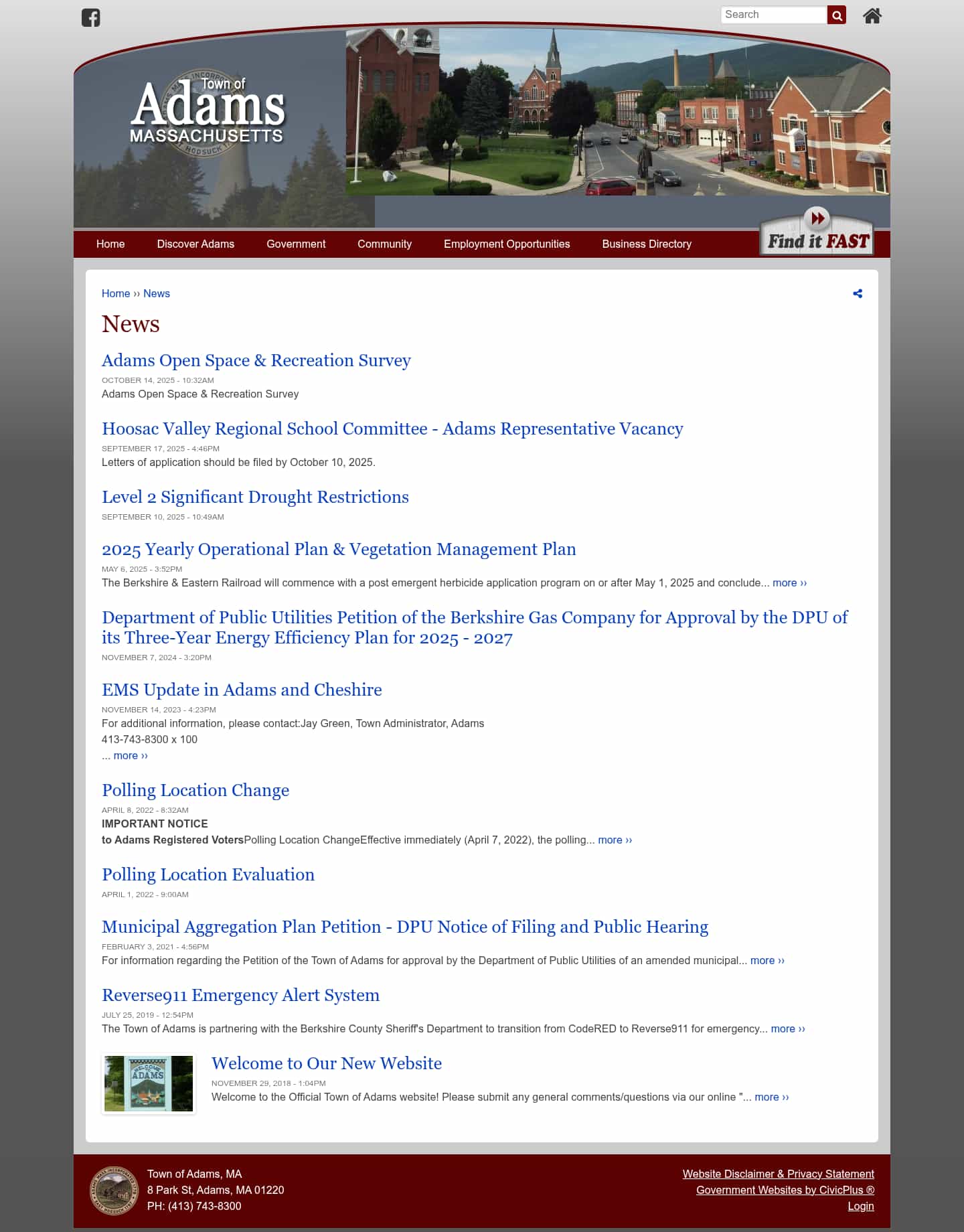Tap the Search input field
The width and height of the screenshot is (964, 1232).
coord(773,15)
